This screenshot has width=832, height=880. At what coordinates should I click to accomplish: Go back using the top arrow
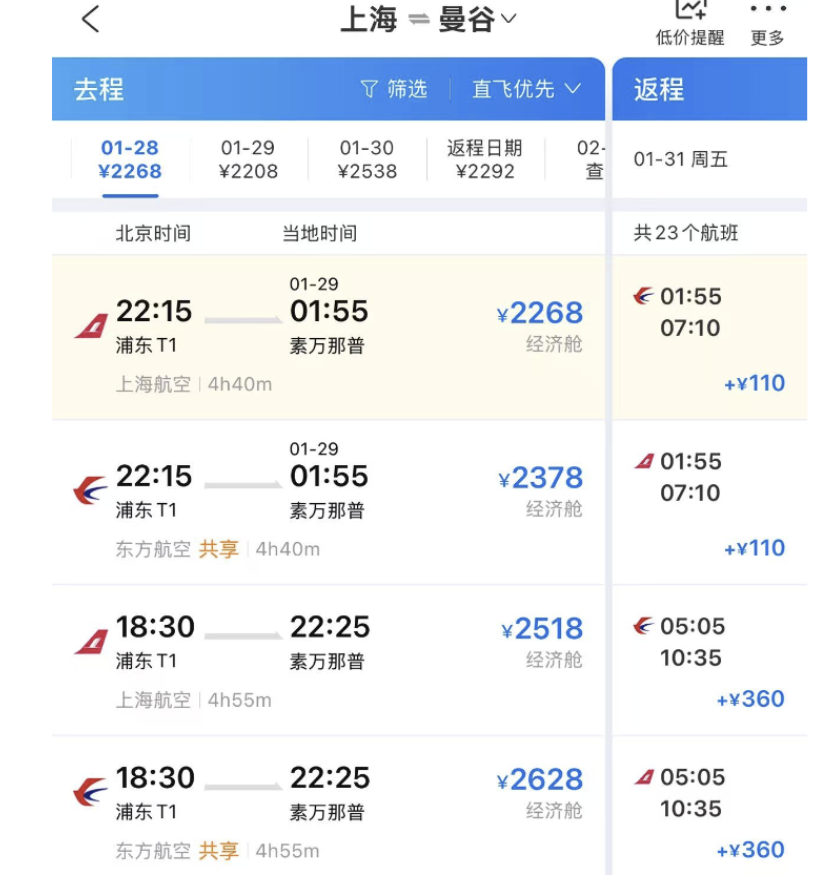(x=90, y=19)
